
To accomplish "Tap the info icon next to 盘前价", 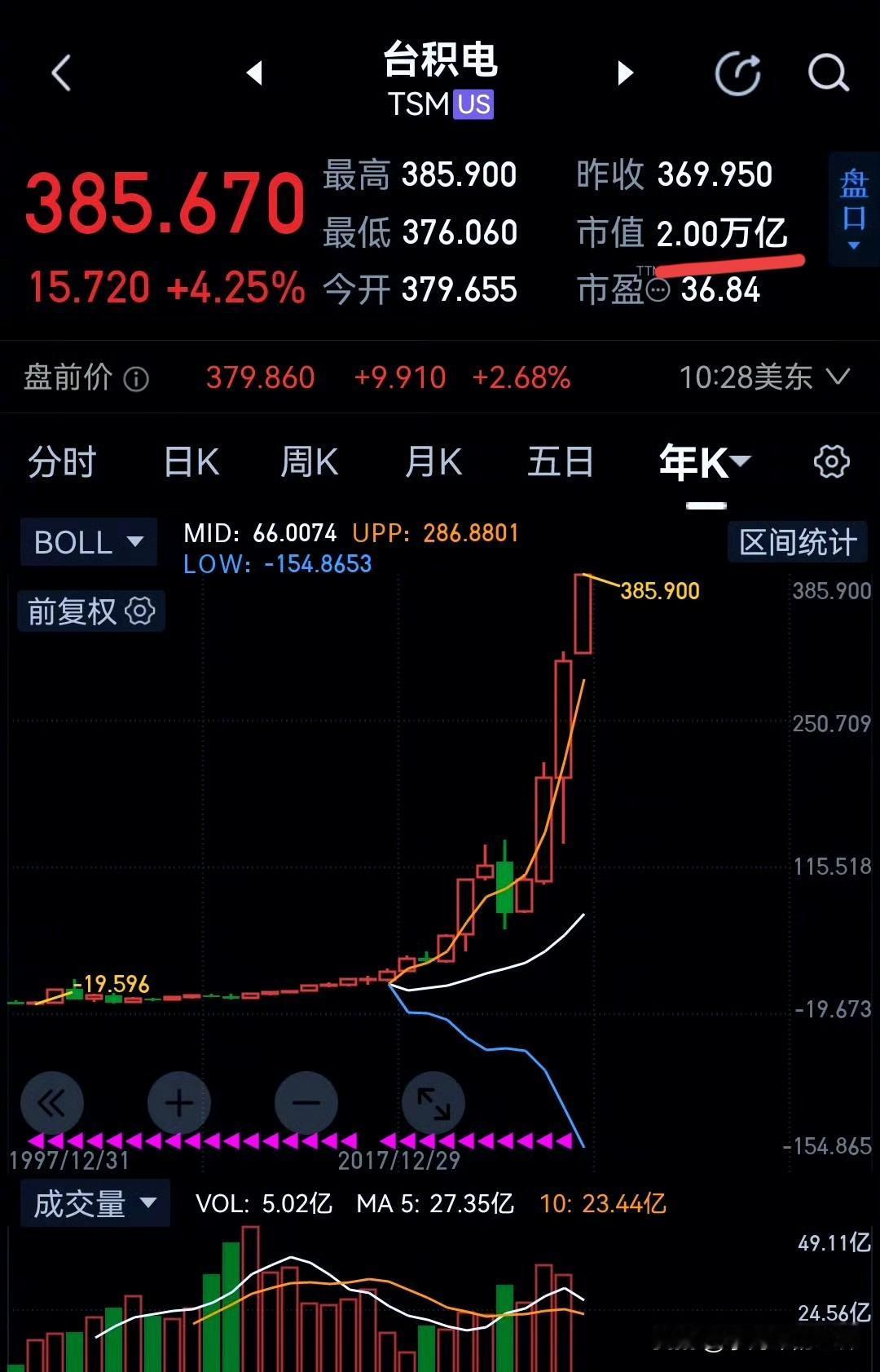I will pyautogui.click(x=137, y=377).
